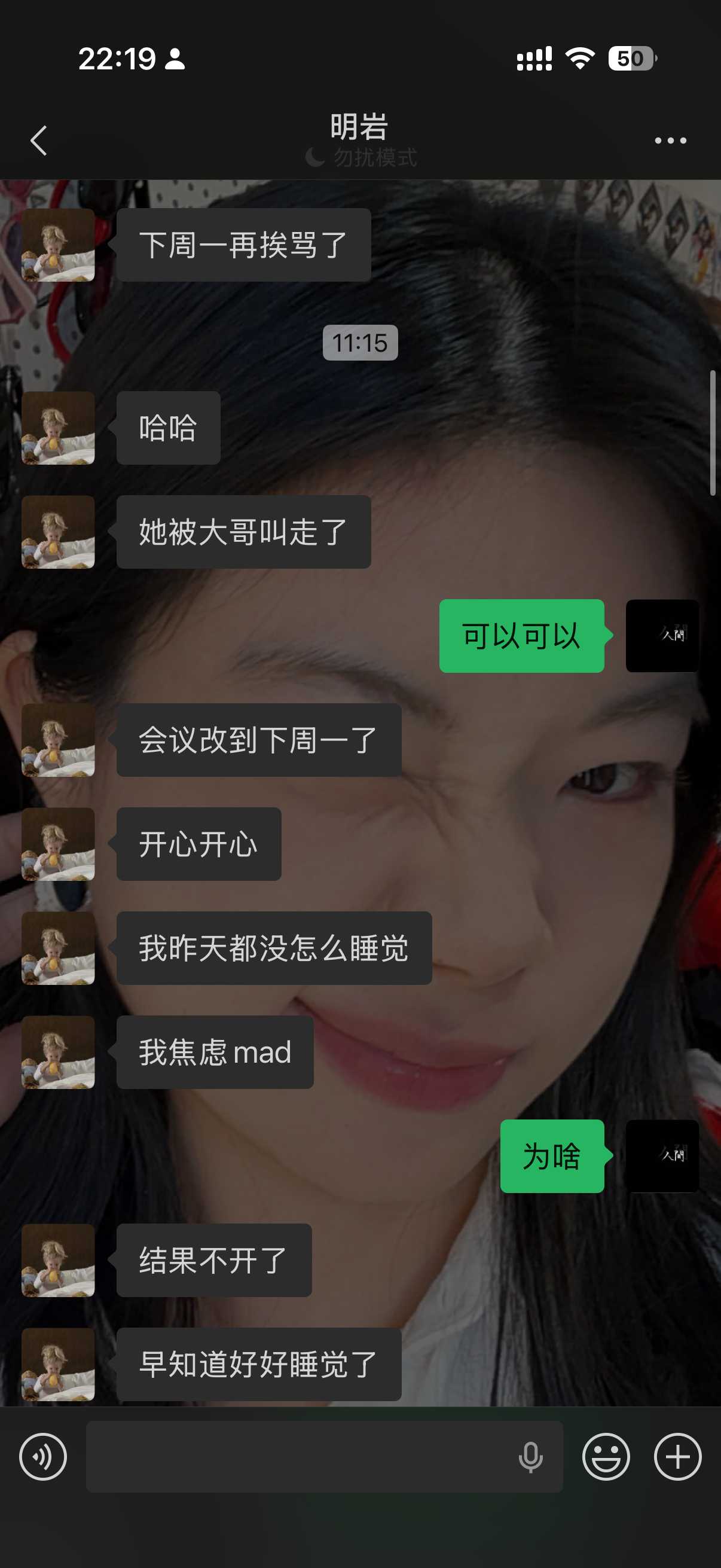Open the emoji sticker panel
Image resolution: width=721 pixels, height=1568 pixels.
coord(606,1457)
